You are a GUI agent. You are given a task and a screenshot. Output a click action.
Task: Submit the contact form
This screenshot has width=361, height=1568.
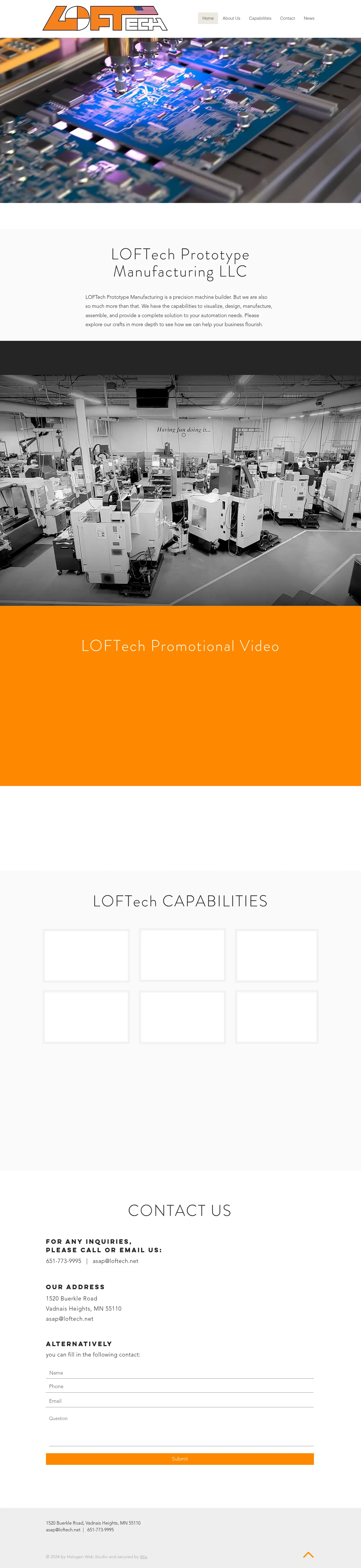coord(180,1458)
